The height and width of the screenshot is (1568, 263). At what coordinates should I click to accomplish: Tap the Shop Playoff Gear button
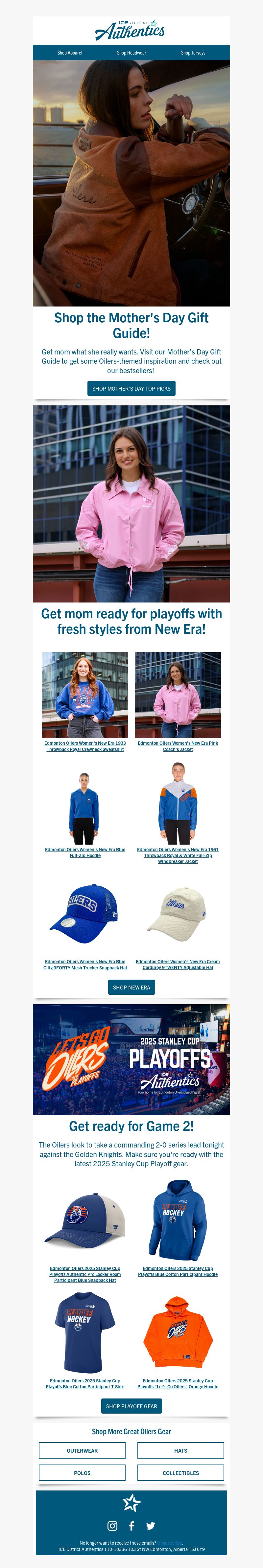coord(131,1406)
